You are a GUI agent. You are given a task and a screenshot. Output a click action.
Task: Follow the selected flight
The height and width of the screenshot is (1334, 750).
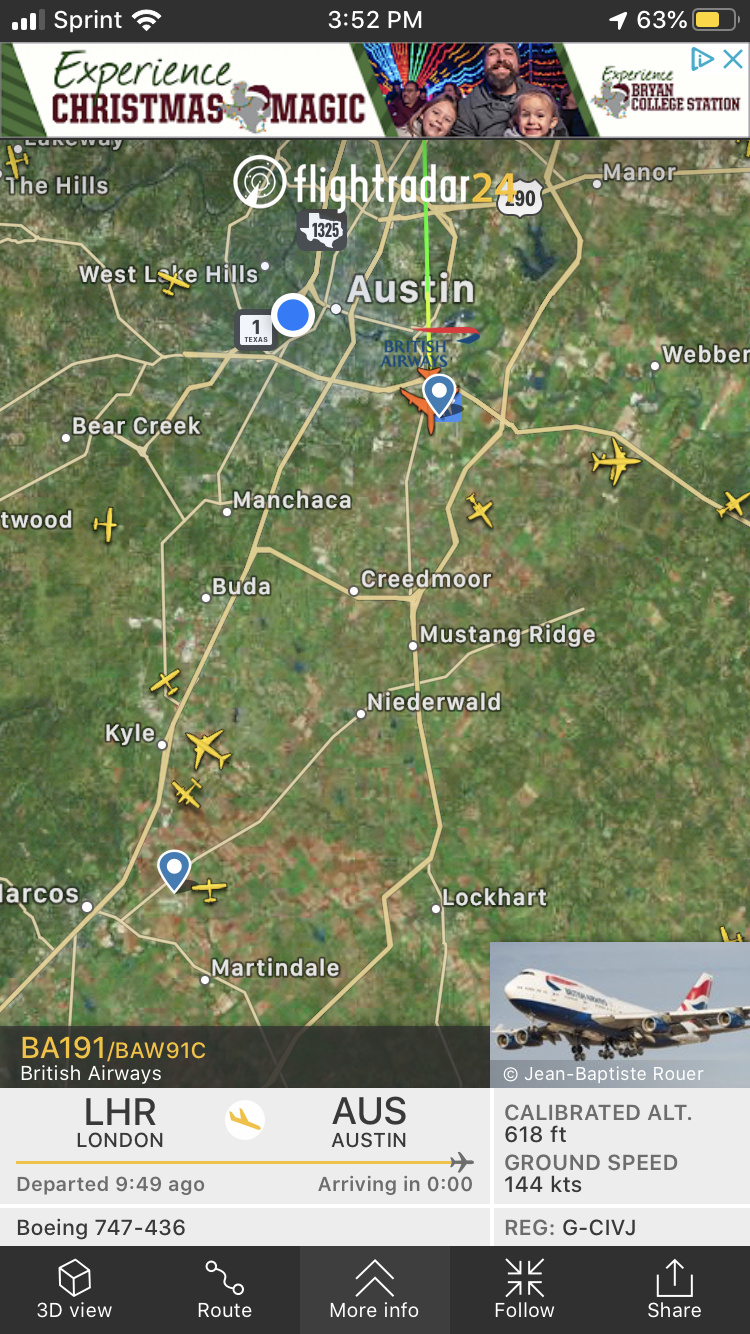pyautogui.click(x=524, y=1289)
